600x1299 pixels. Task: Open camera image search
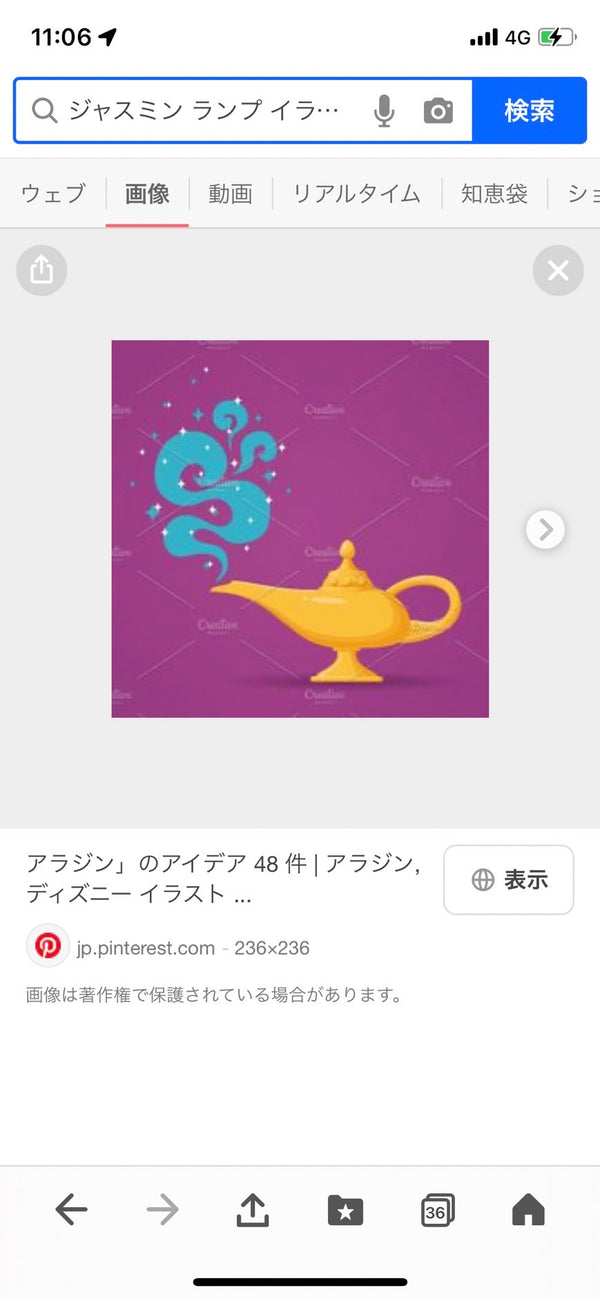tap(438, 111)
